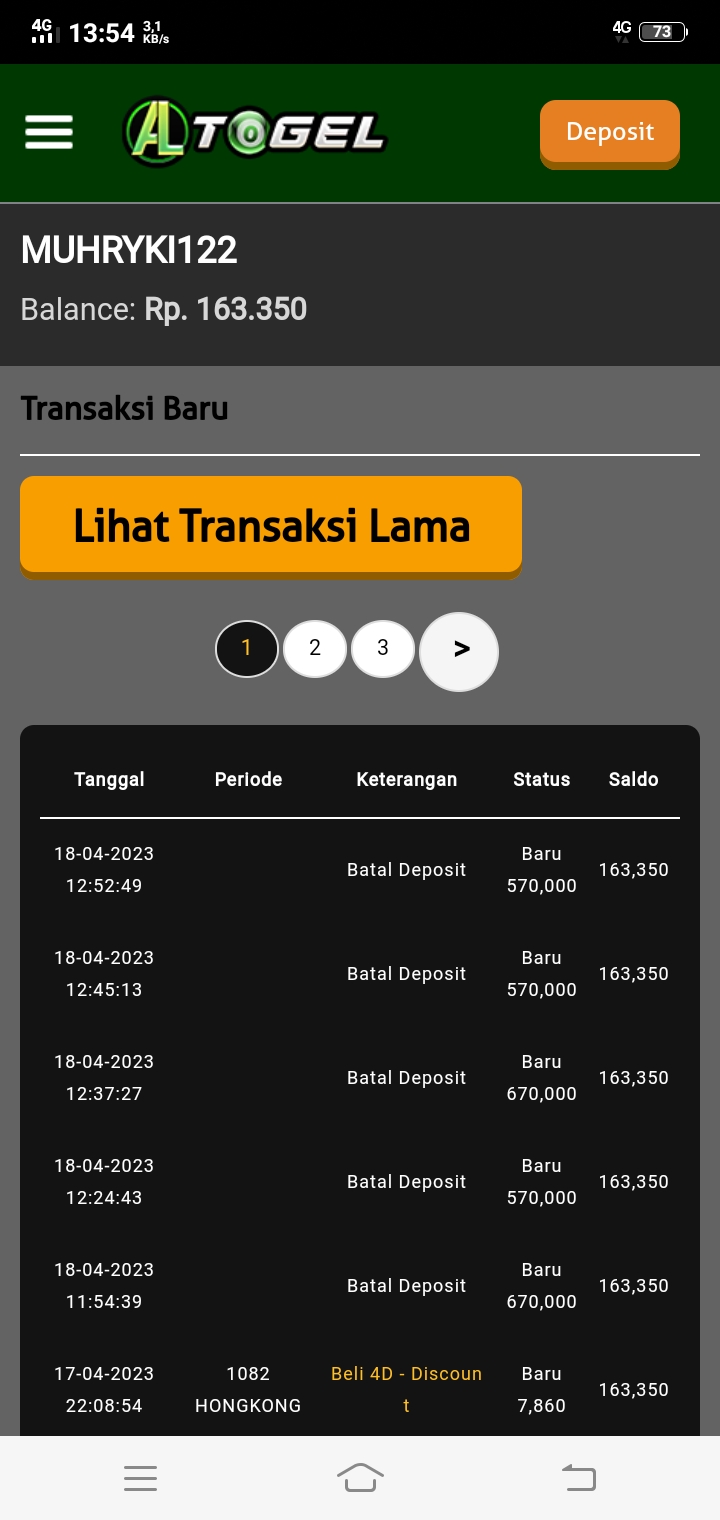Open the hamburger menu
The height and width of the screenshot is (1520, 720).
(x=49, y=132)
